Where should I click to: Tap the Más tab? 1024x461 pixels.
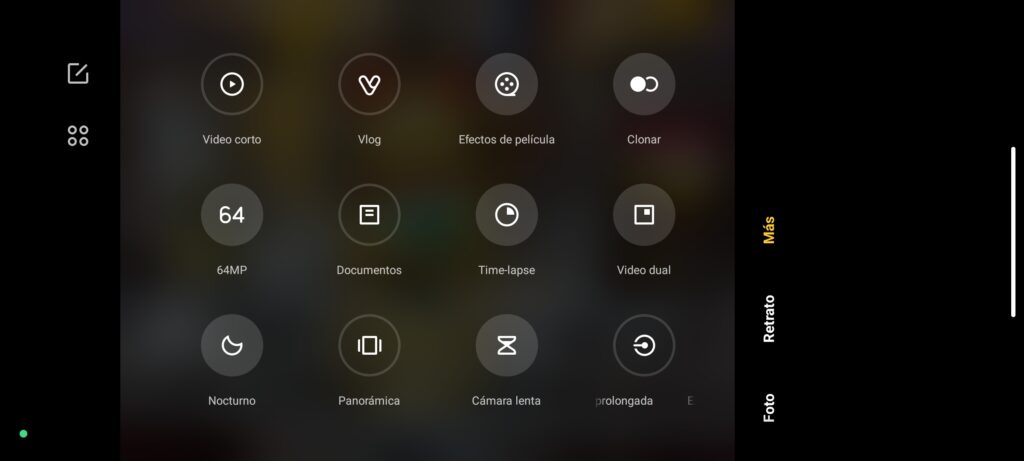[x=769, y=231]
